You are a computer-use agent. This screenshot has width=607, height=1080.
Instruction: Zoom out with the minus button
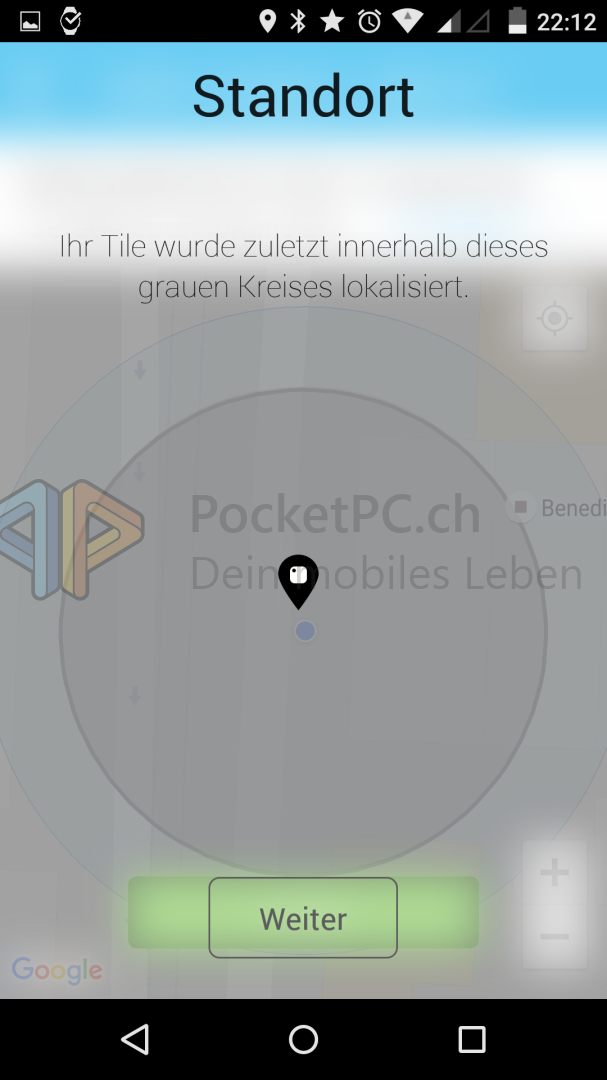tap(555, 937)
